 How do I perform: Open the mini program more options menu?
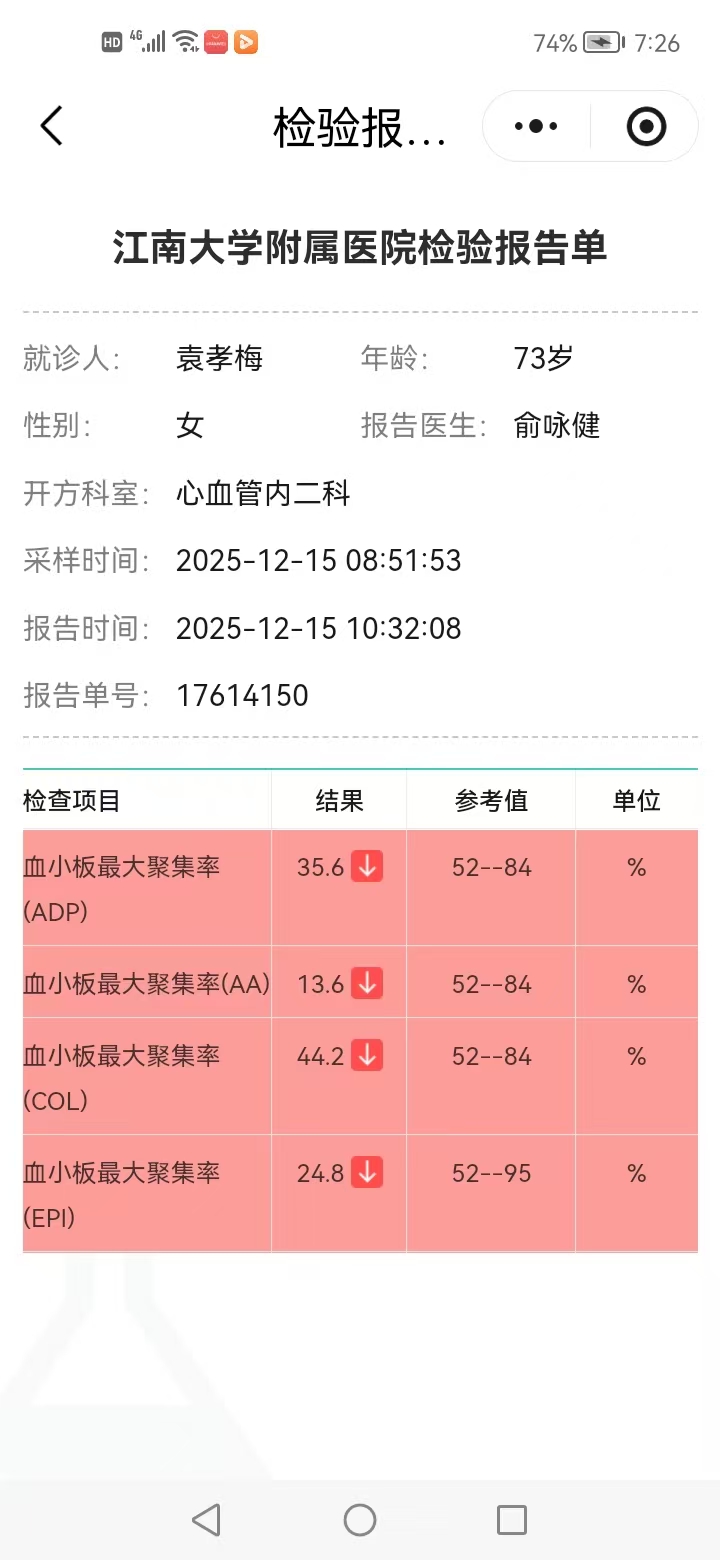(536, 127)
